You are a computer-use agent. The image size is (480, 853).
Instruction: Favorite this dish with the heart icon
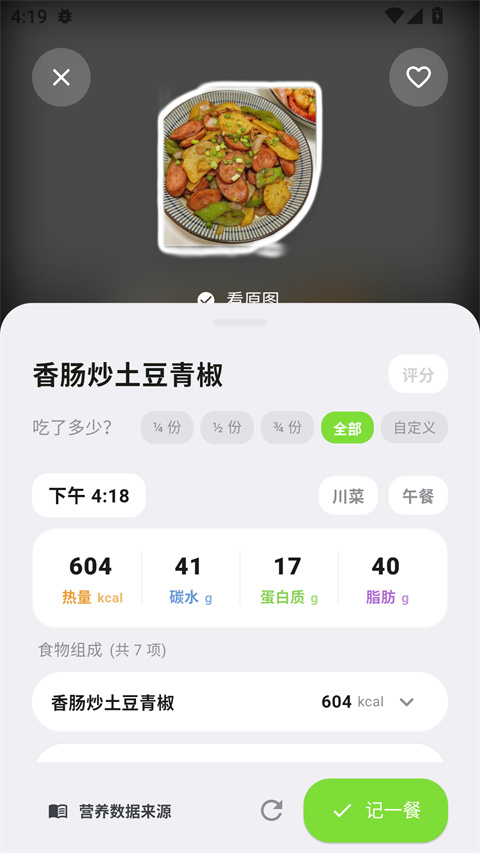419,77
